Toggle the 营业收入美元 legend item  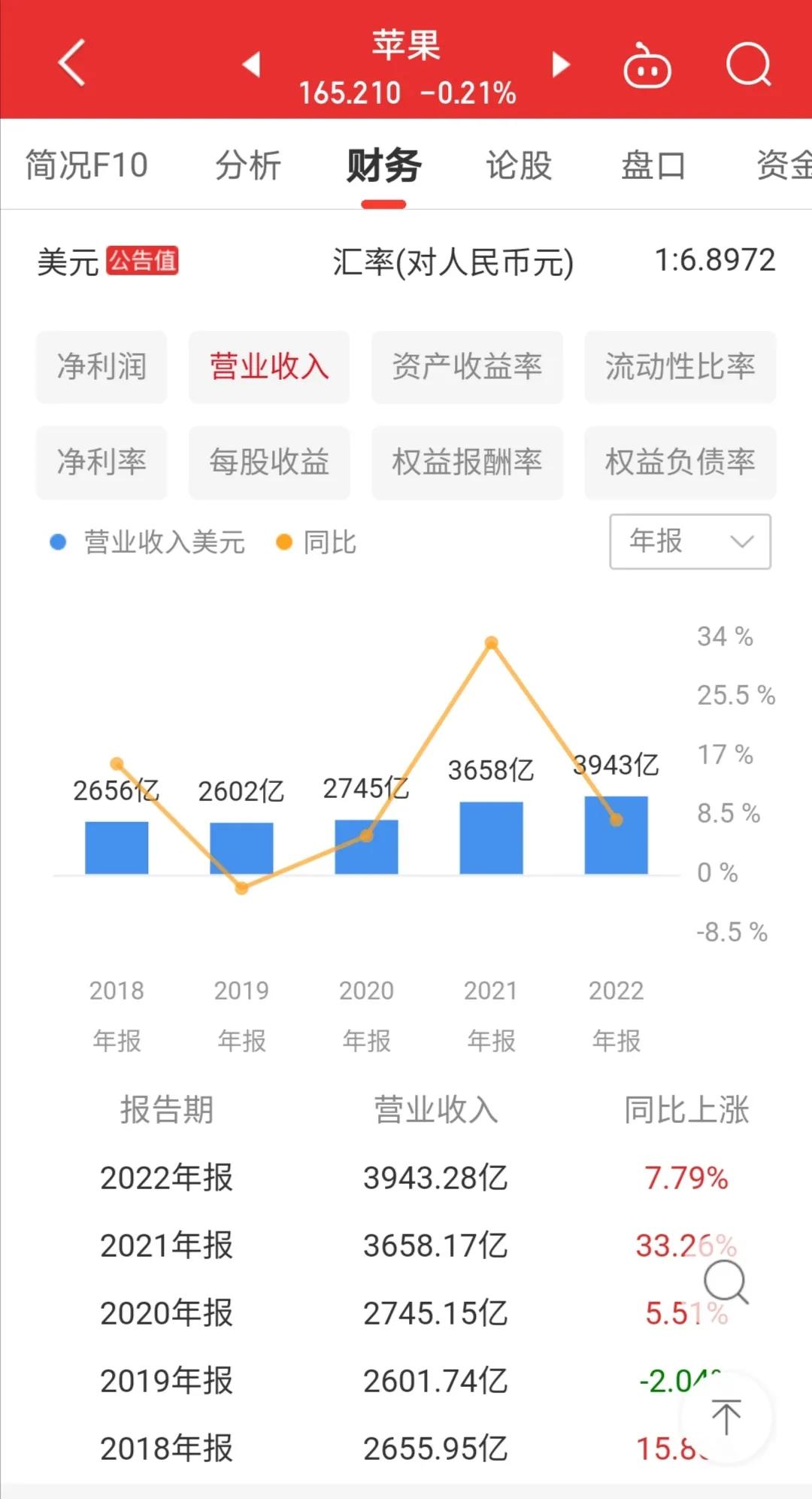[x=148, y=542]
